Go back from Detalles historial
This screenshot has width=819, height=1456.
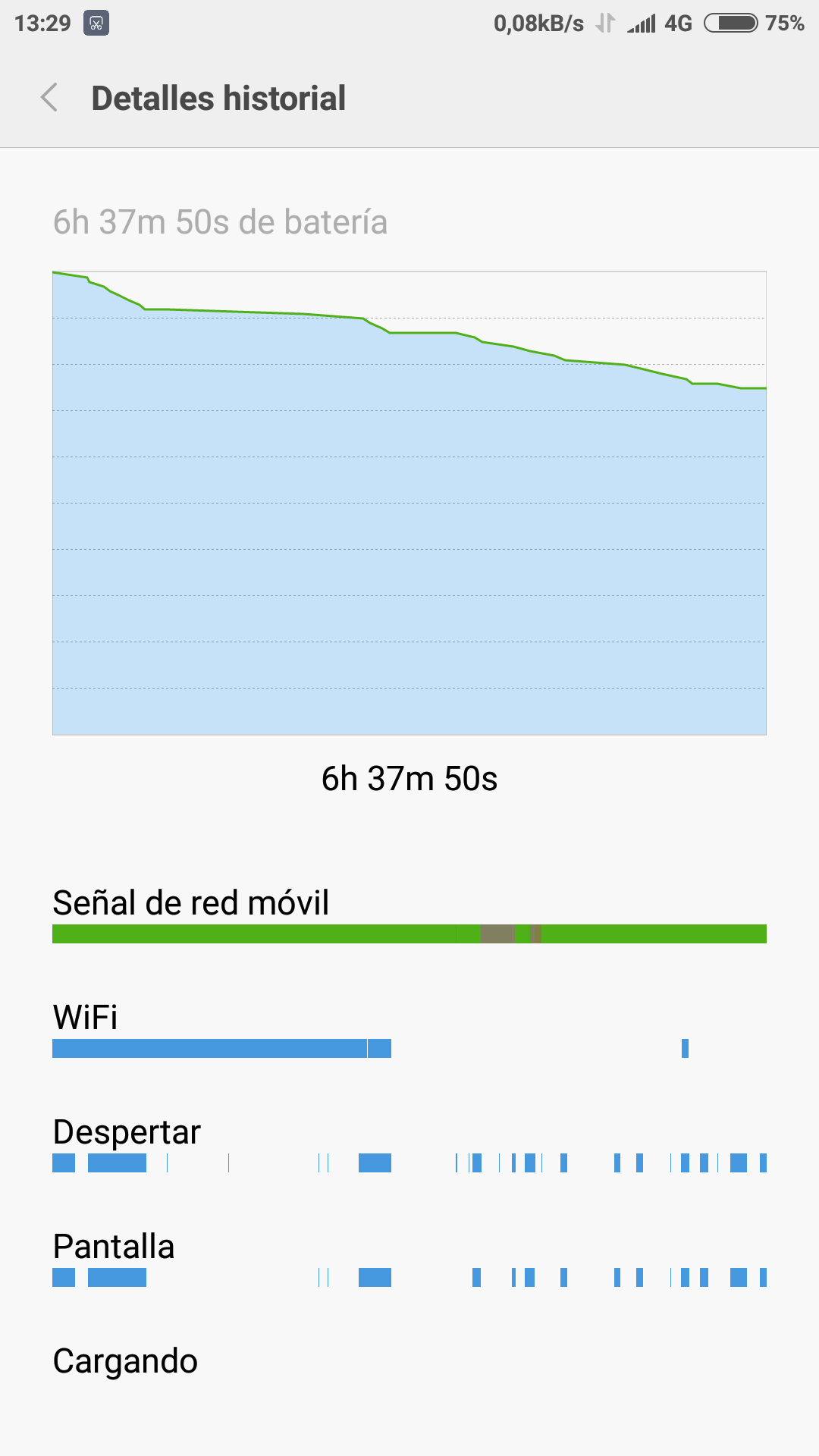(49, 98)
